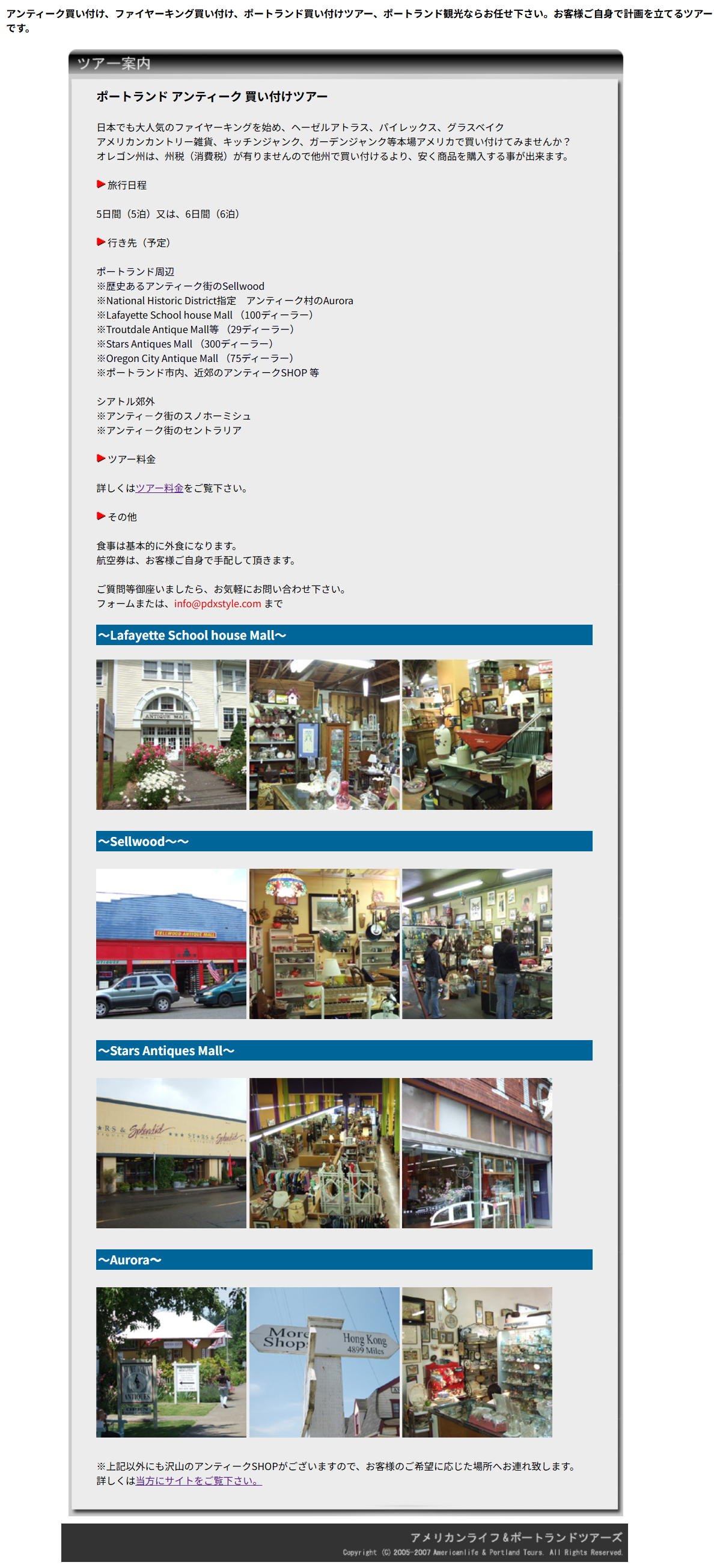Follow the 当方にサイトをご覧下さい link

[x=198, y=1481]
